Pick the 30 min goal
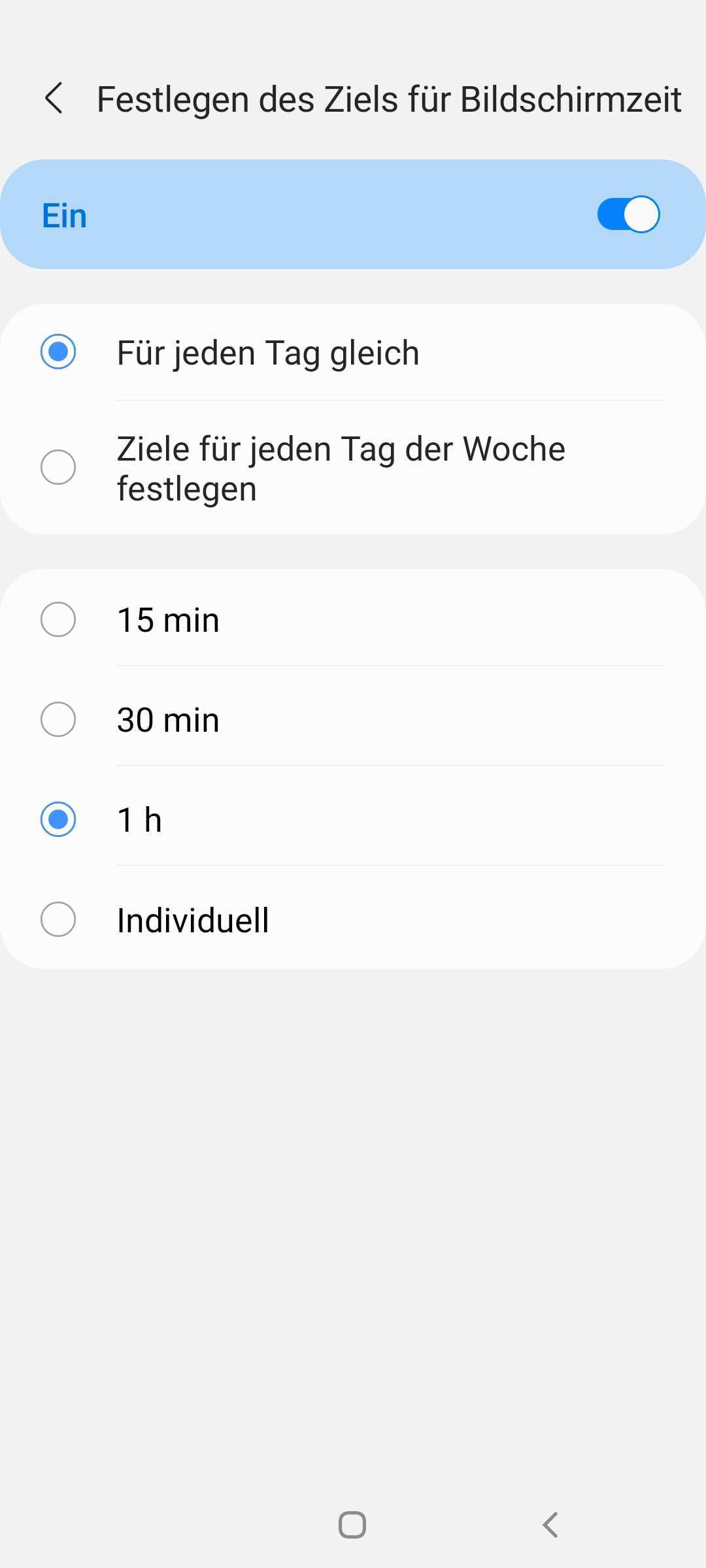706x1568 pixels. [58, 719]
